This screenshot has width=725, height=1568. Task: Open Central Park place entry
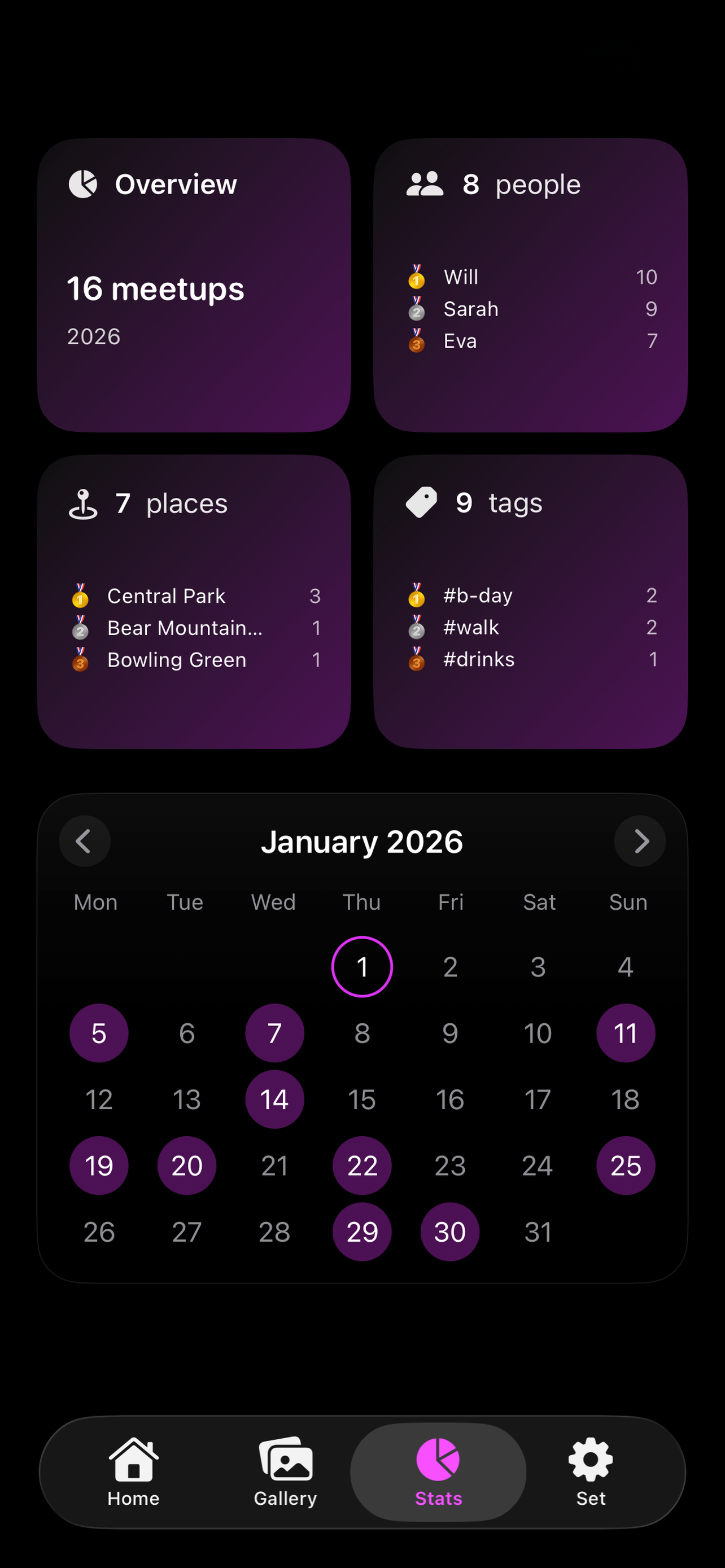pos(166,597)
